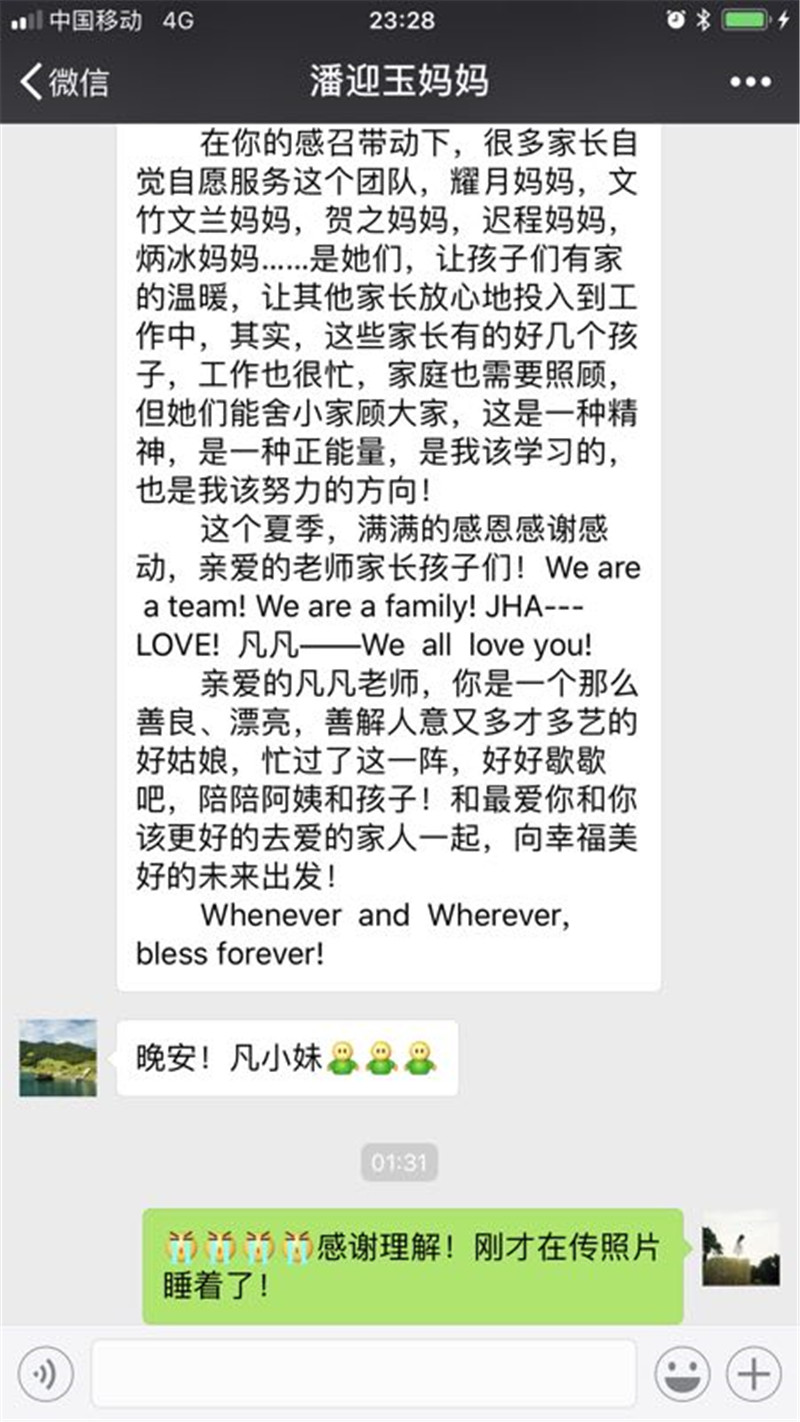Go back to the 微信 chat list
Image resolution: width=800 pixels, height=1422 pixels.
64,81
